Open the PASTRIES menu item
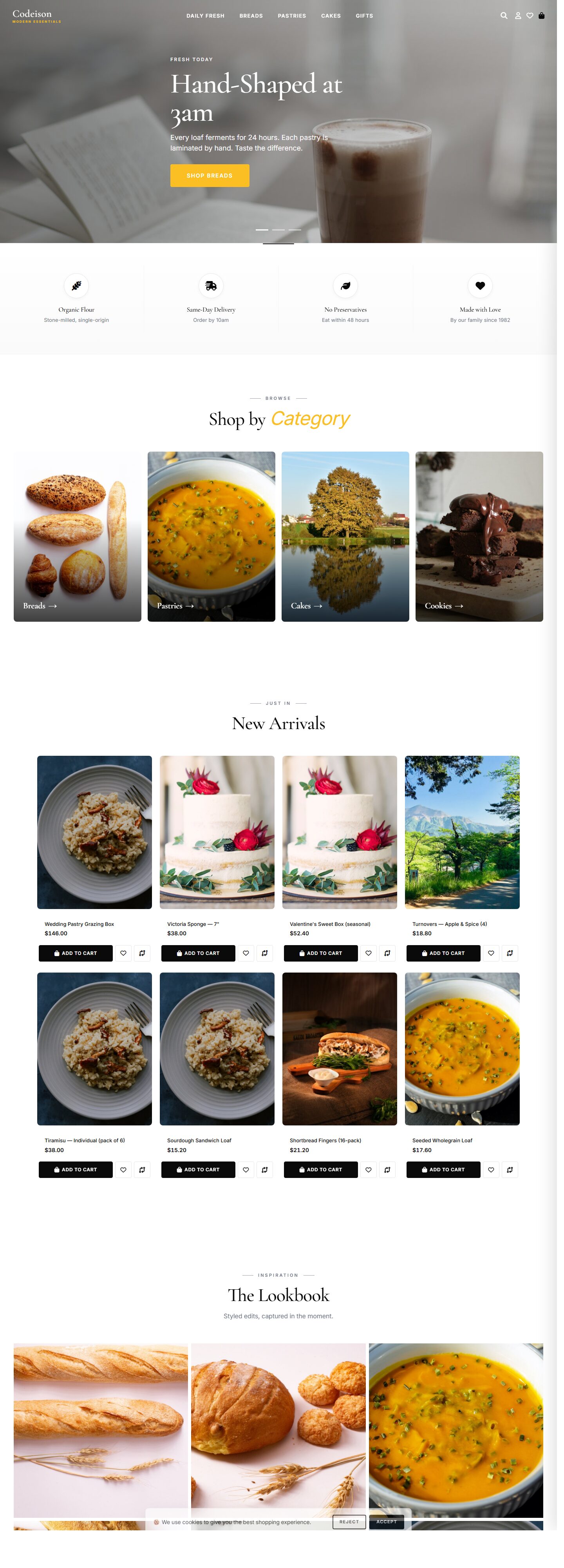Image resolution: width=564 pixels, height=1568 pixels. pos(292,16)
